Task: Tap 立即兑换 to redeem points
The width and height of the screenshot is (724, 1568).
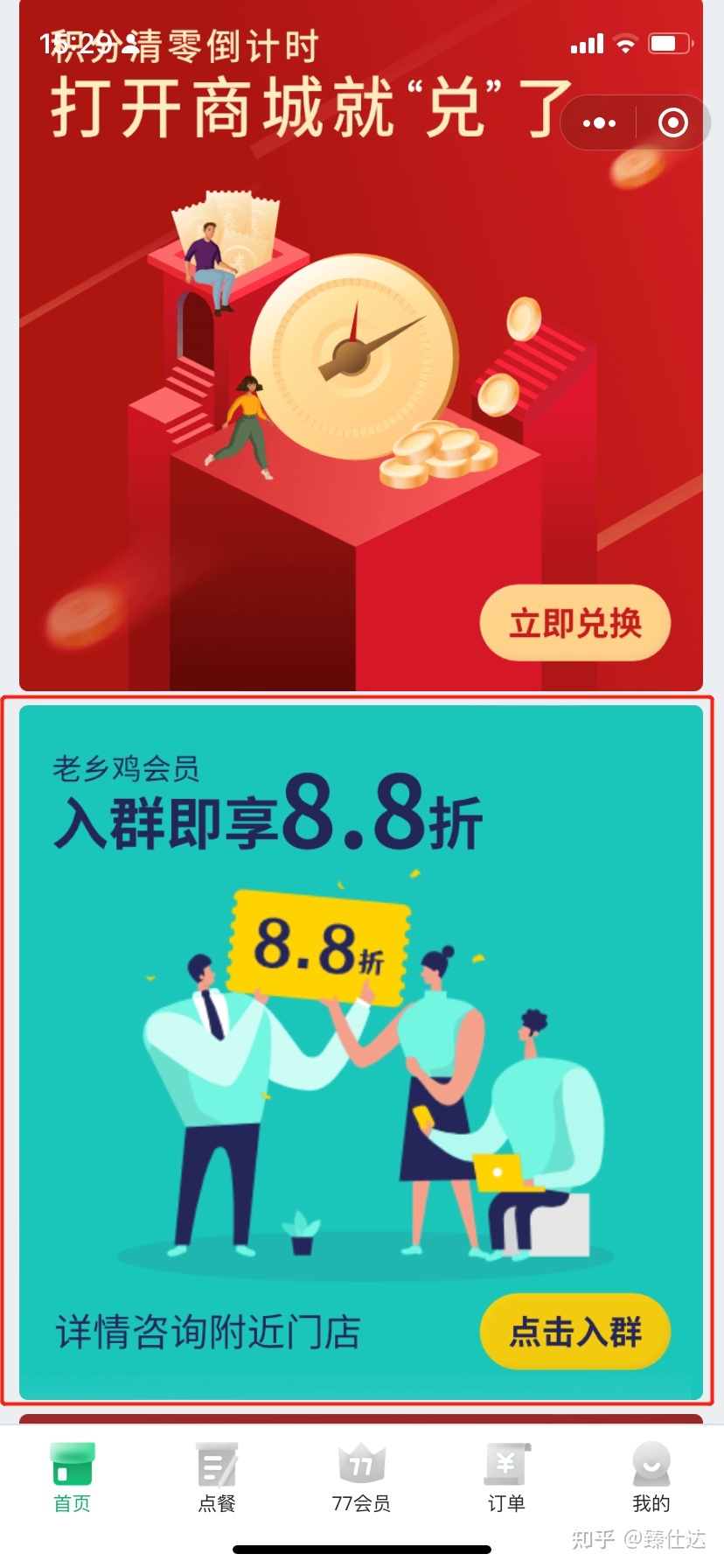Action: [x=575, y=623]
